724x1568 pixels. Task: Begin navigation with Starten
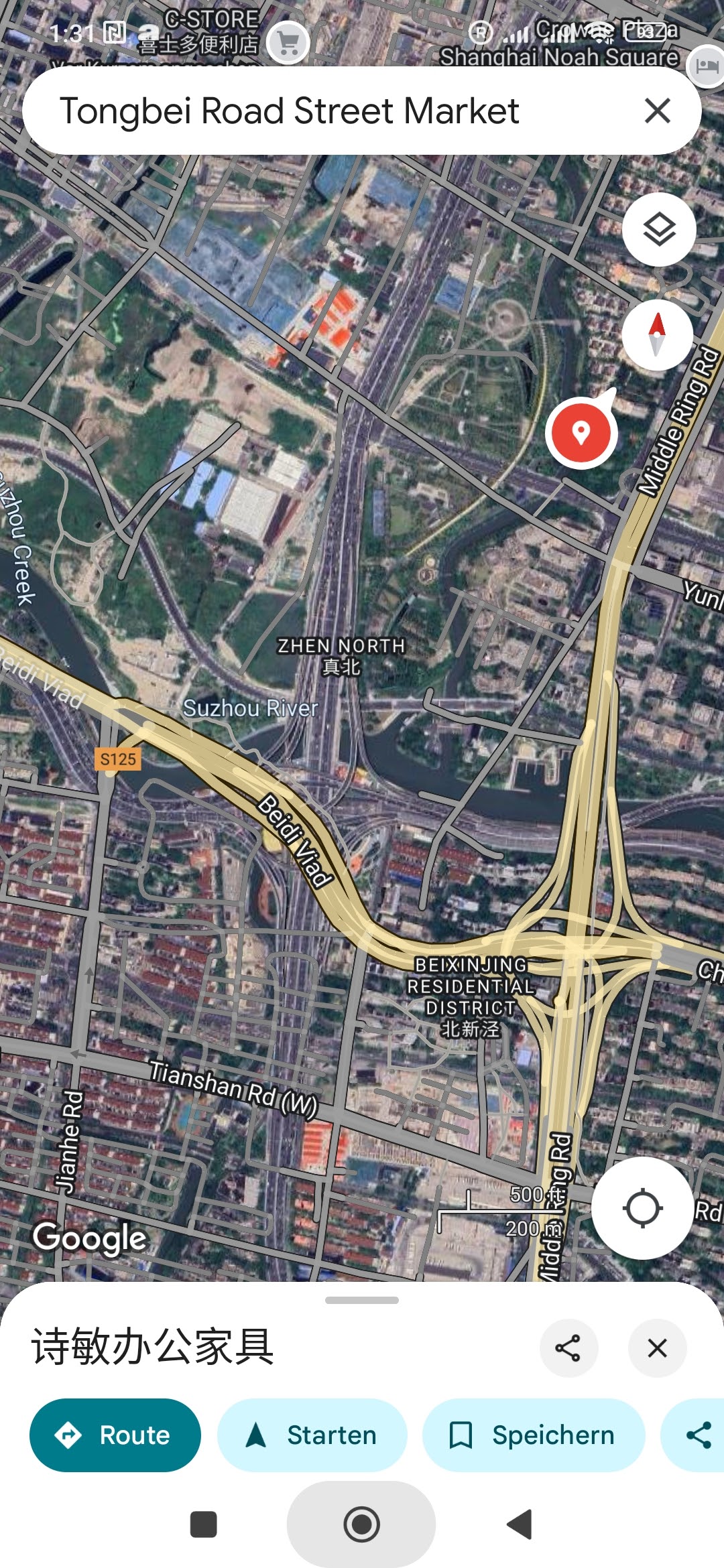pyautogui.click(x=312, y=1435)
